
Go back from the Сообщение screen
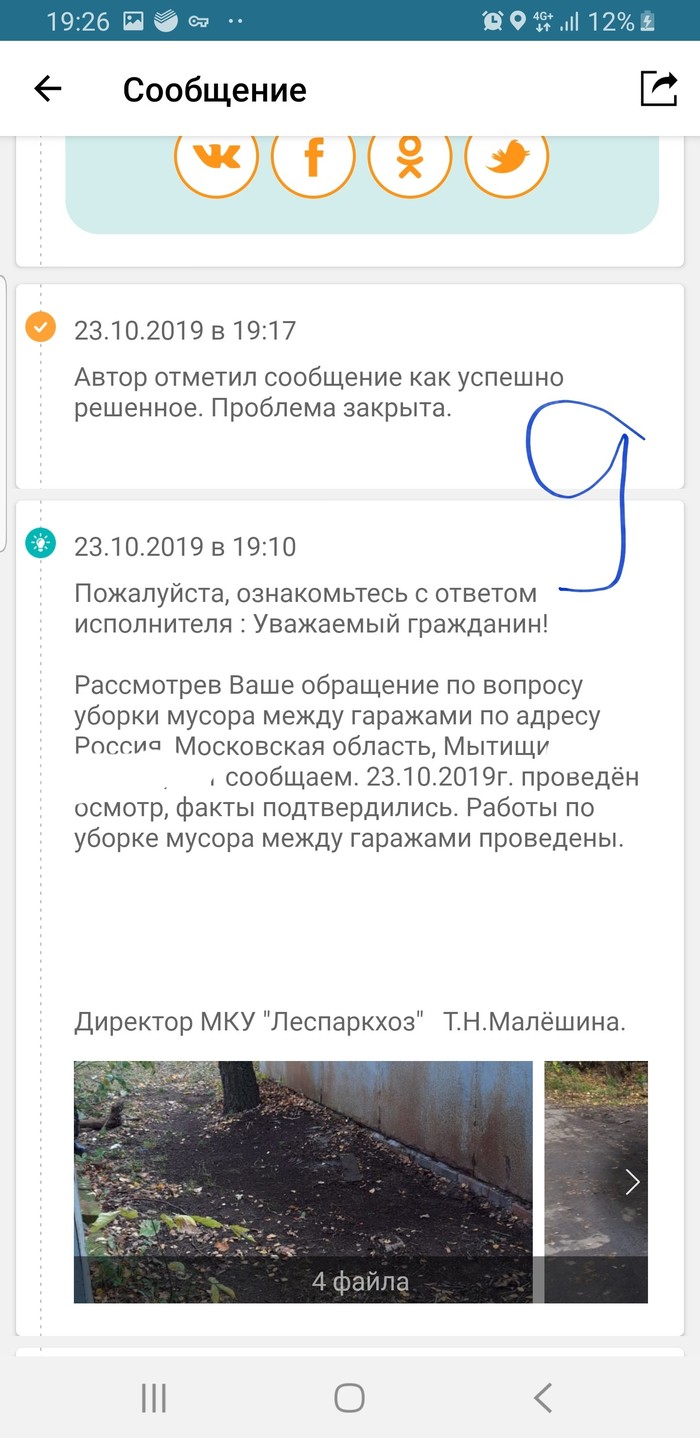(48, 89)
